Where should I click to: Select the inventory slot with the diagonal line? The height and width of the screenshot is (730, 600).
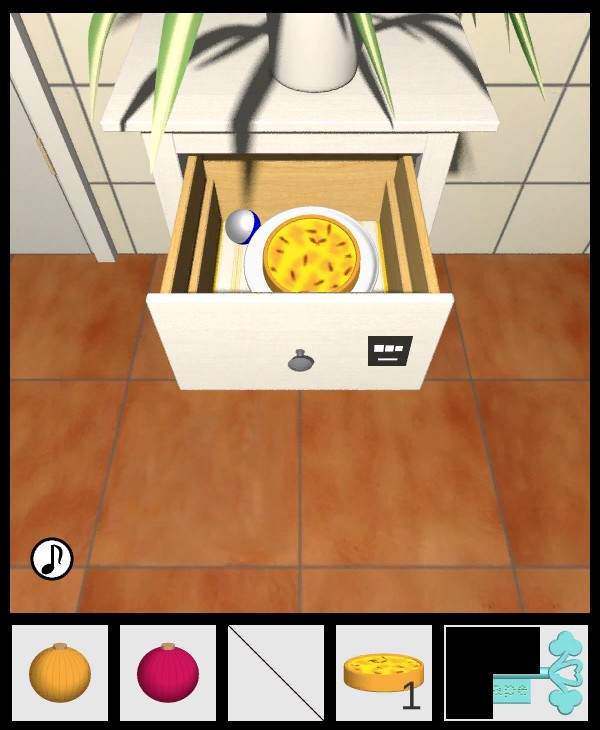[276, 672]
